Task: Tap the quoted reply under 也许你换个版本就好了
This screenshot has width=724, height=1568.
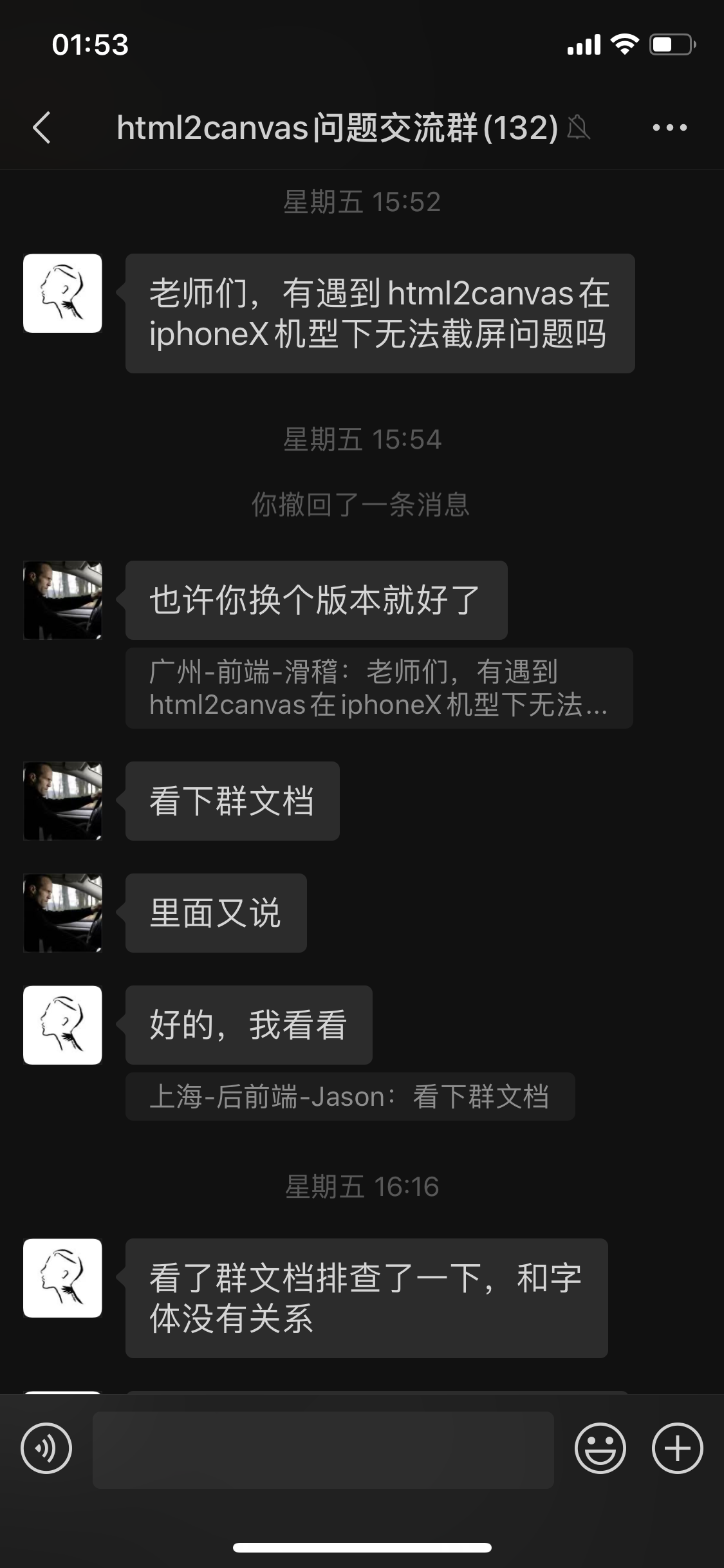Action: 378,688
